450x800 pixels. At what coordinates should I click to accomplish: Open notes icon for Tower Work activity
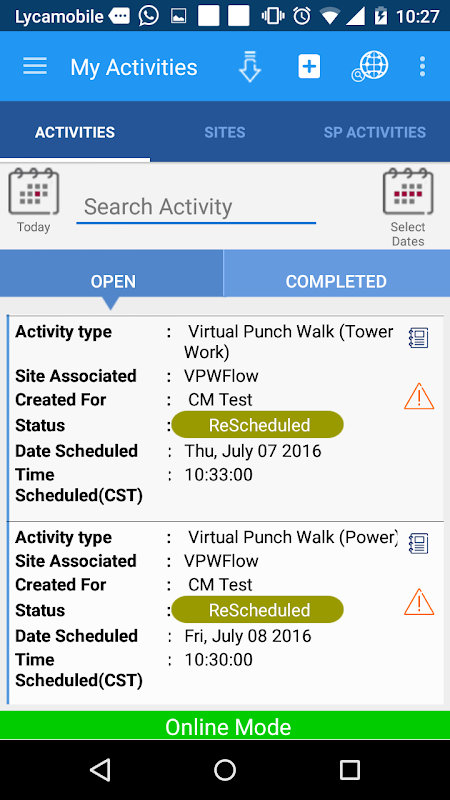(418, 338)
